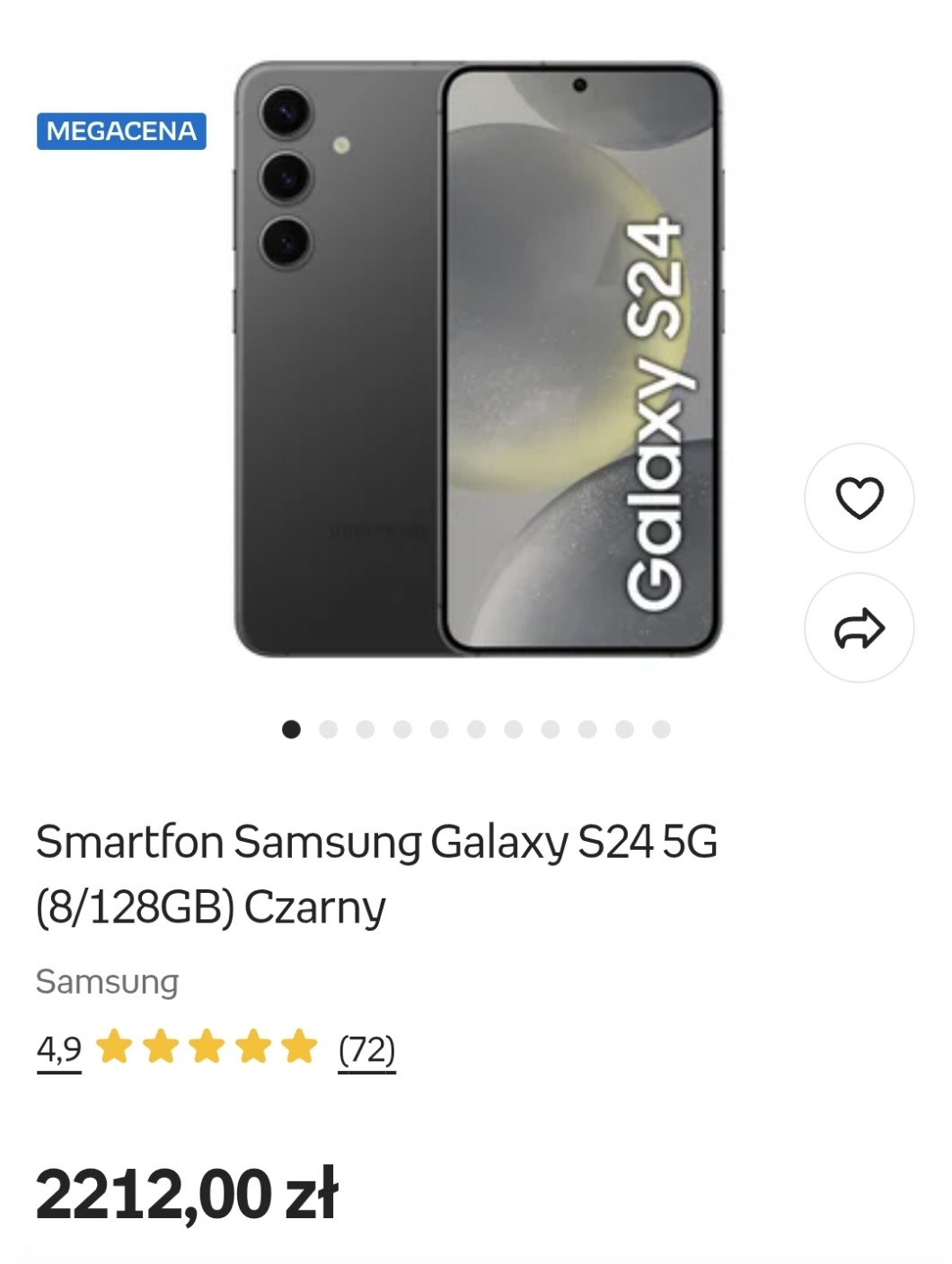The width and height of the screenshot is (952, 1264).
Task: Open the Galaxy S24 product photo
Action: [478, 359]
